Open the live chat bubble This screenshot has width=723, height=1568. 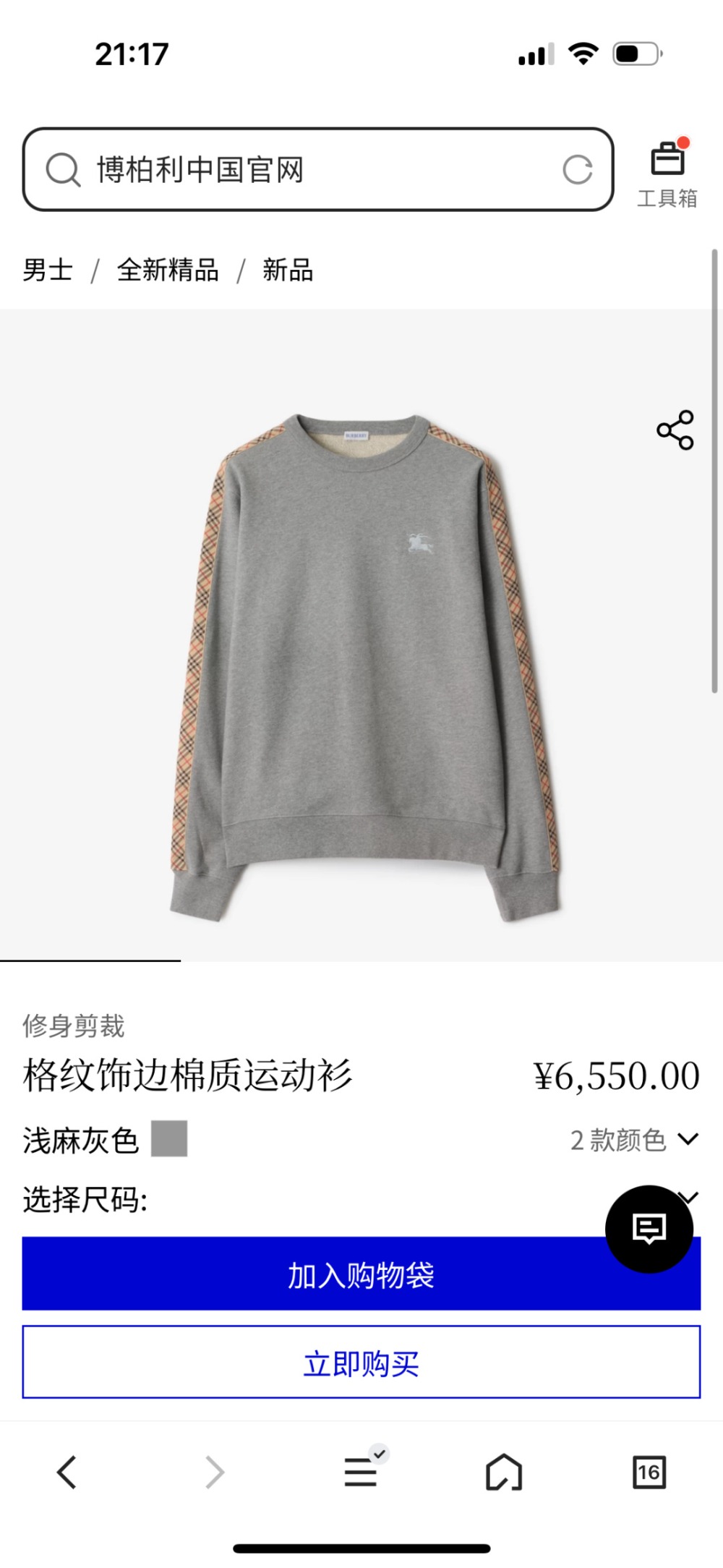649,1228
